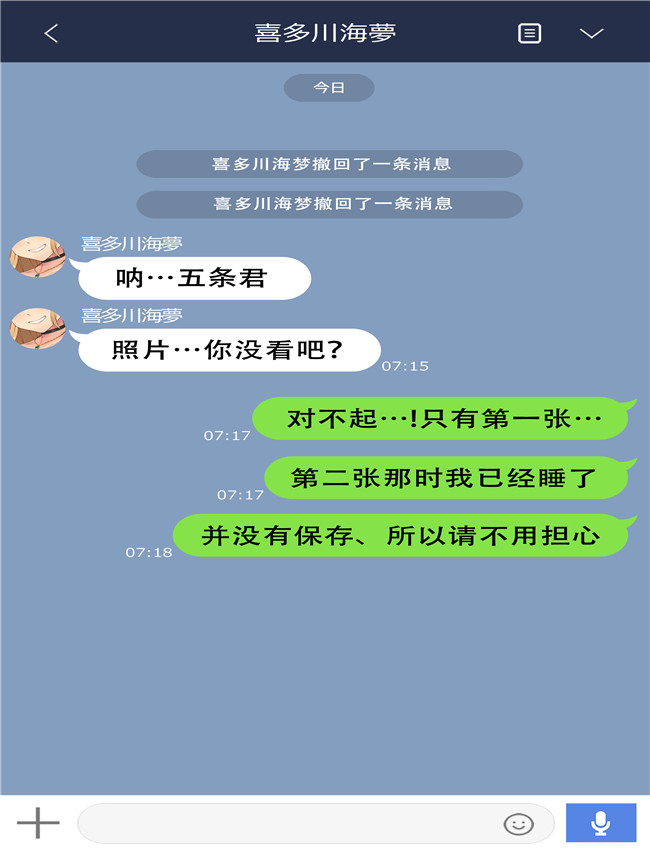650x850 pixels.
Task: Open 喜多川海夢's avatar beside 呐…五条君
Action: (x=37, y=257)
